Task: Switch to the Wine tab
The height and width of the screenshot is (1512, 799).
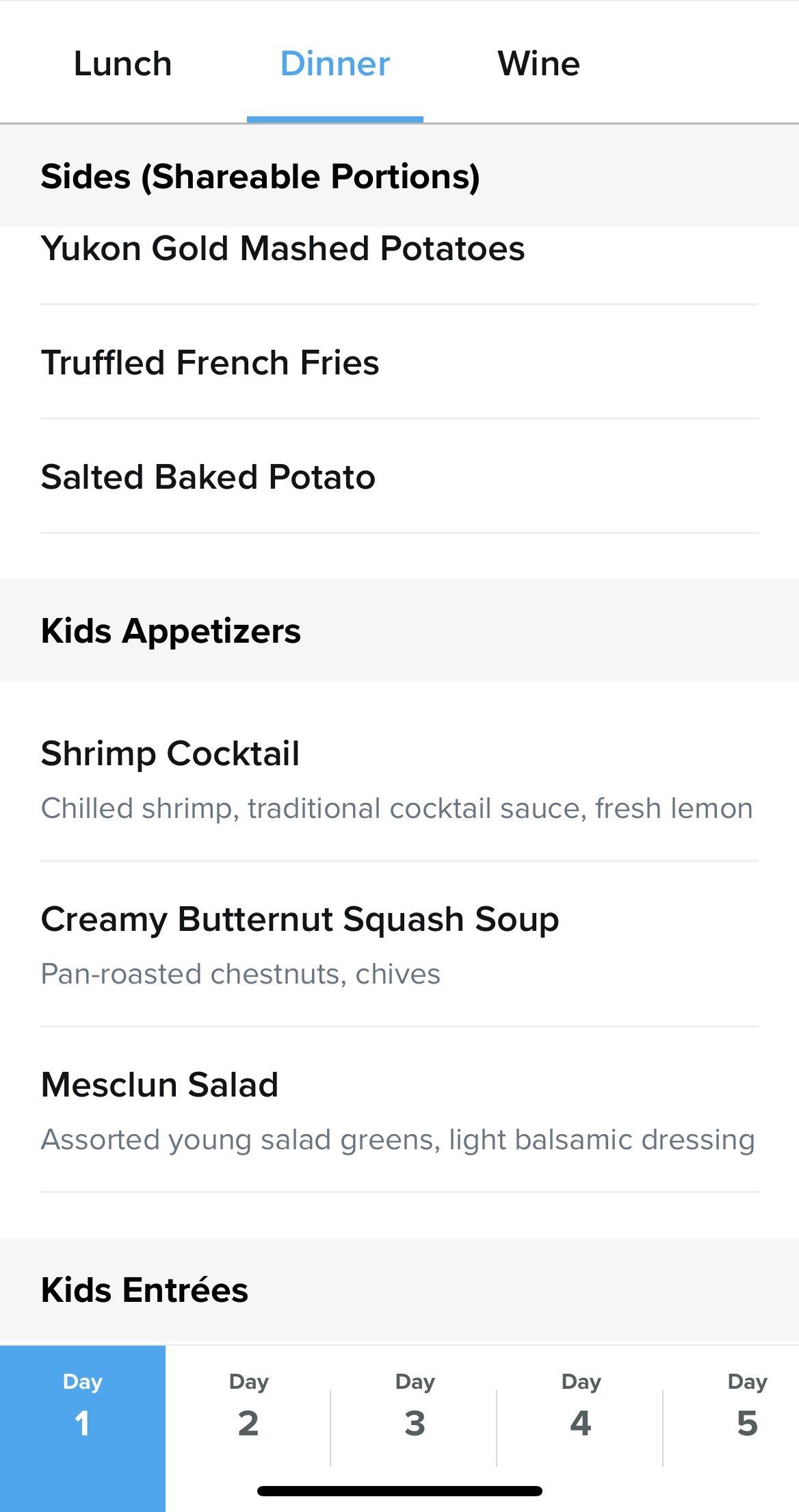Action: 538,63
